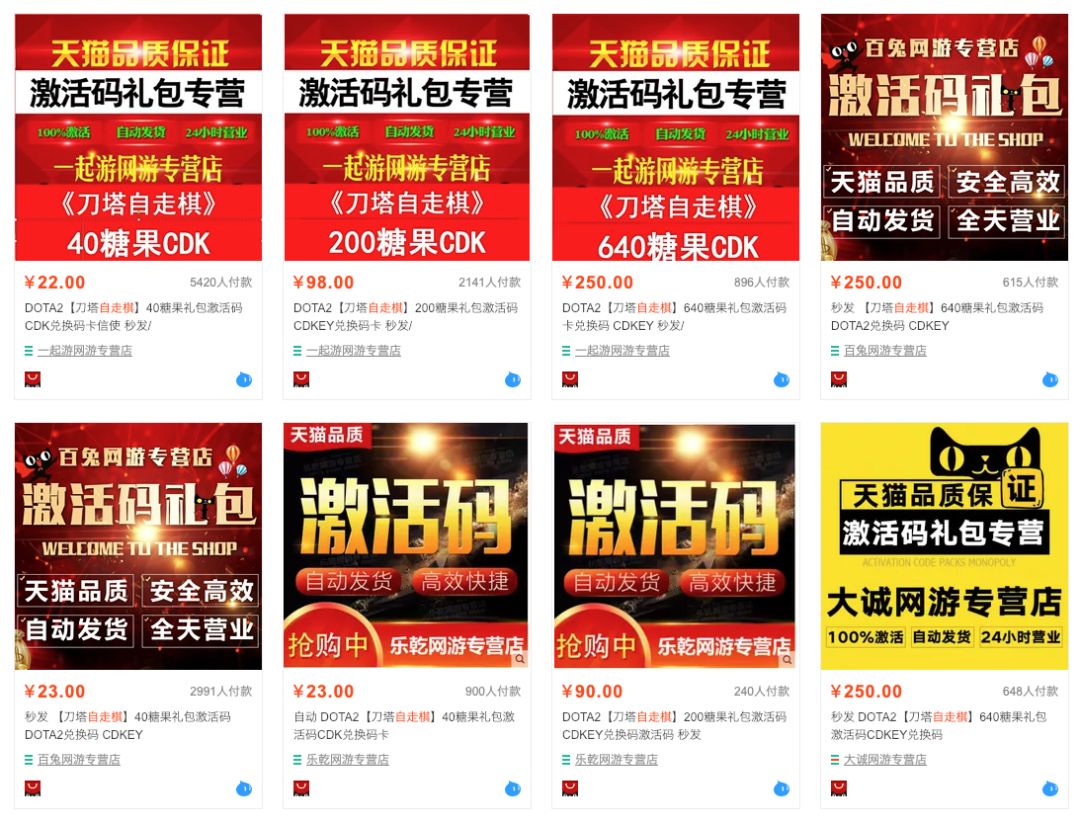Screen dimensions: 1080x824
Task: Open 百兔网游专营店's ¥23.00 product image
Action: pyautogui.click(x=138, y=546)
